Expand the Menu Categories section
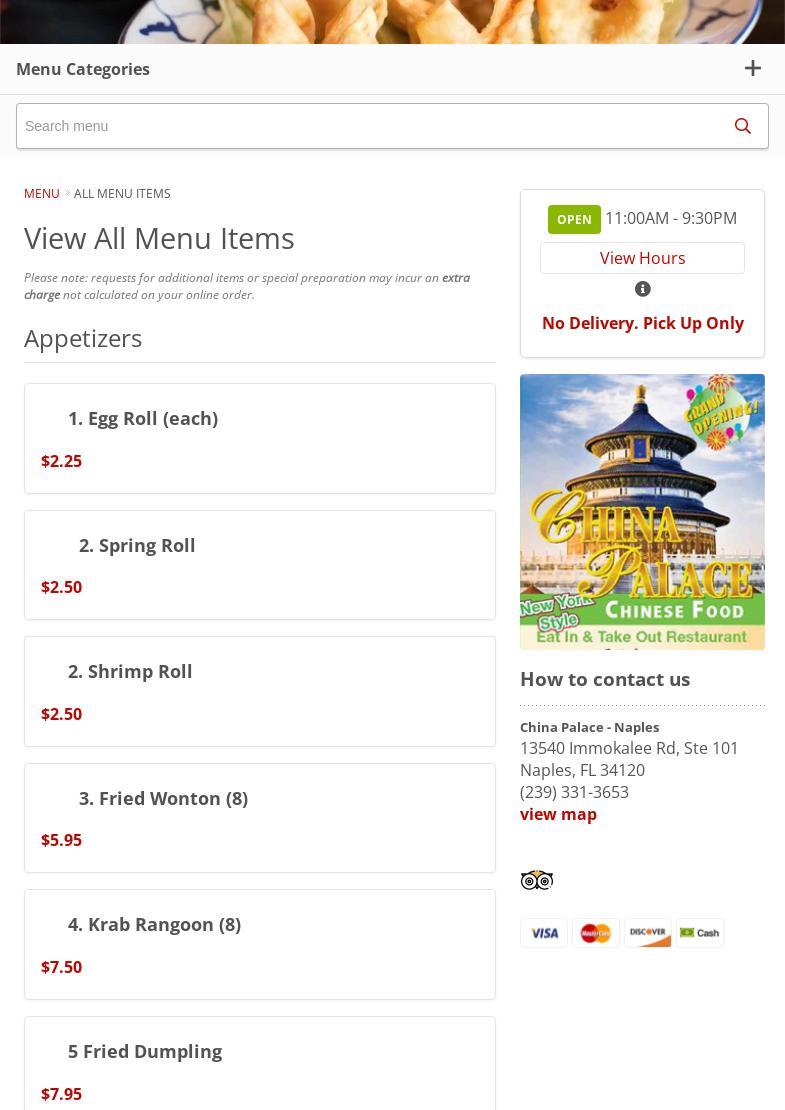Viewport: 785px width, 1110px height. coord(752,69)
